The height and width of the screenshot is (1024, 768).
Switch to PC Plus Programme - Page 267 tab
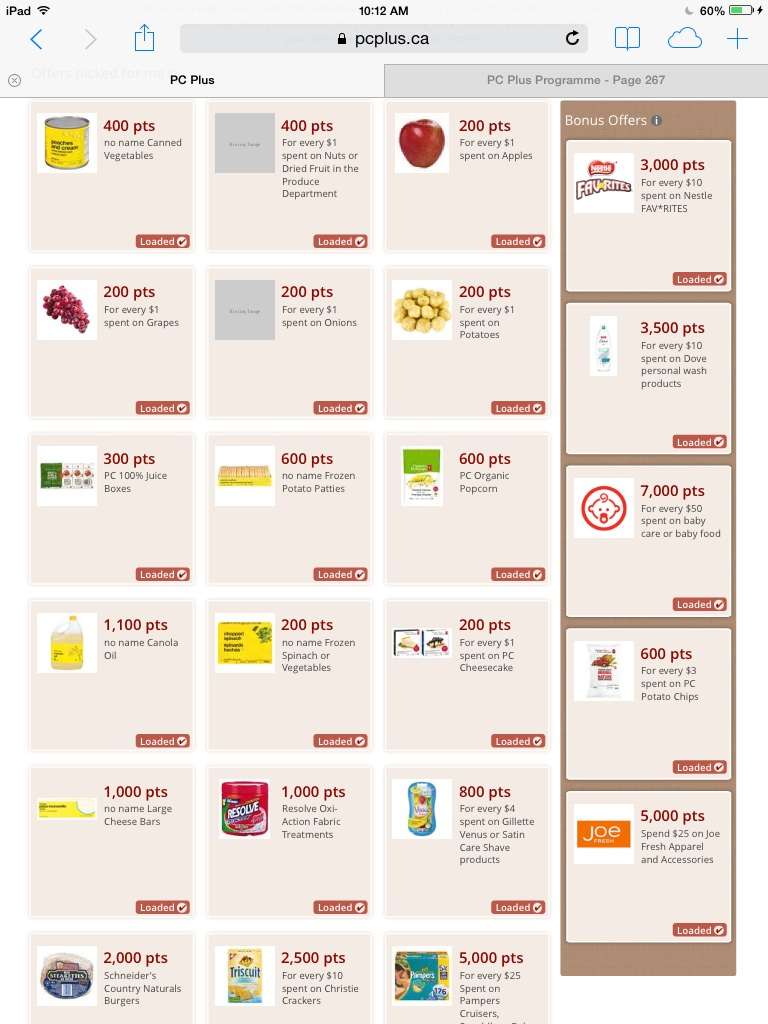pyautogui.click(x=576, y=80)
